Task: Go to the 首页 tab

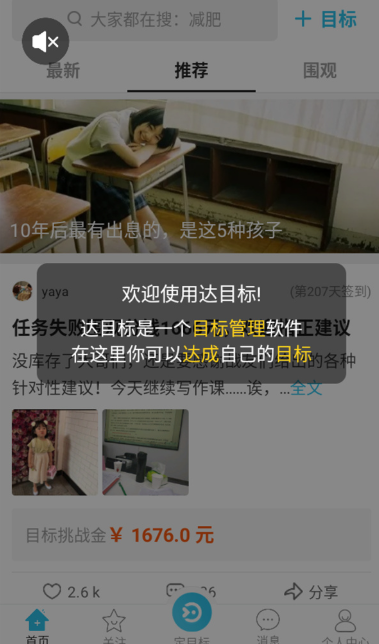Action: pyautogui.click(x=37, y=626)
